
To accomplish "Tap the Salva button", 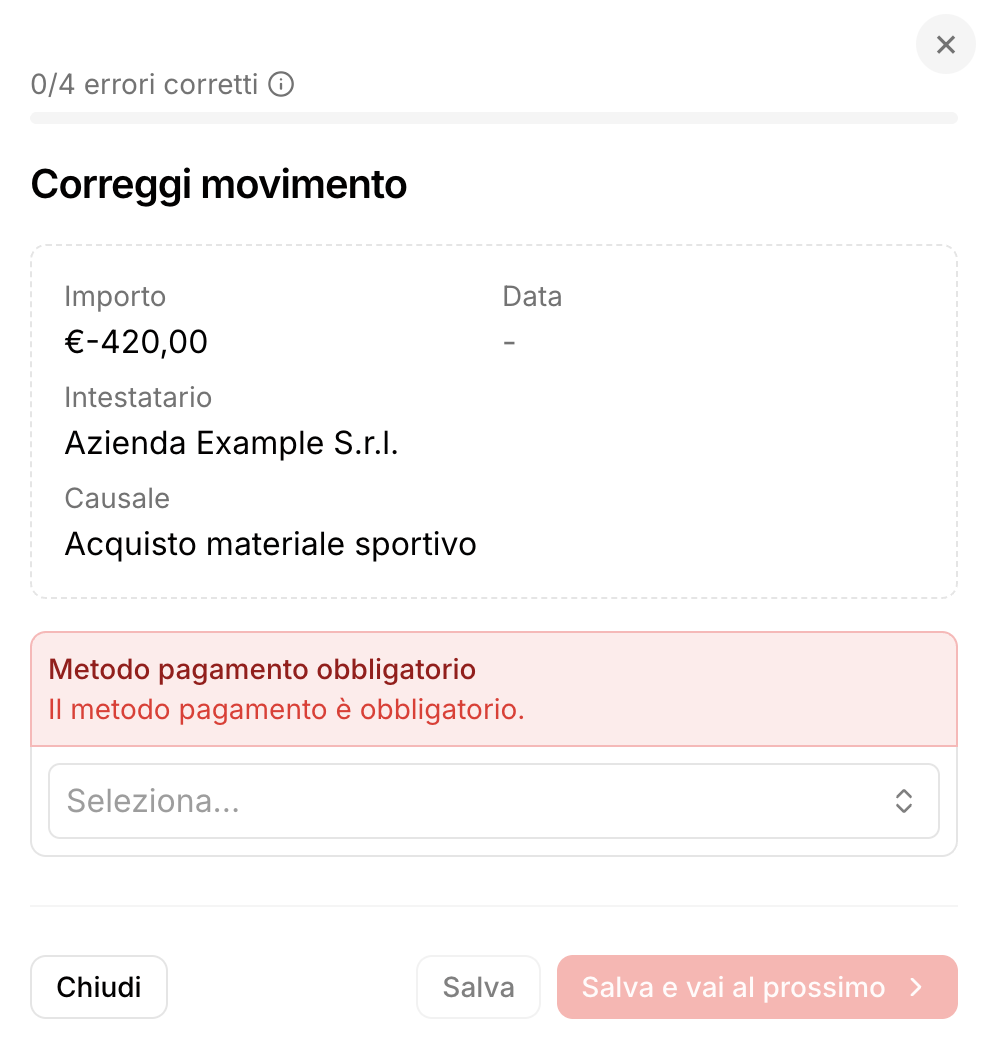I will [478, 987].
